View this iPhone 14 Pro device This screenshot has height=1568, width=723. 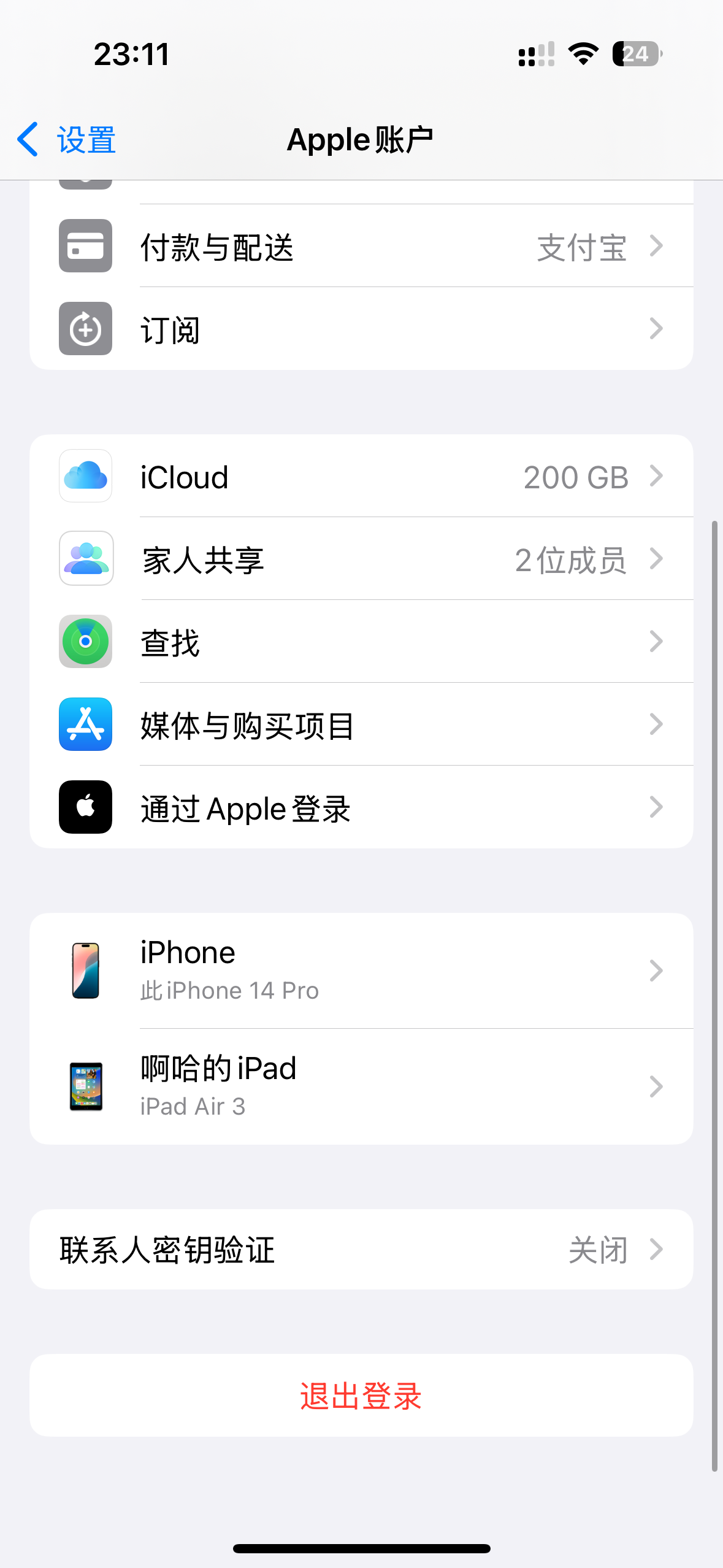click(361, 970)
